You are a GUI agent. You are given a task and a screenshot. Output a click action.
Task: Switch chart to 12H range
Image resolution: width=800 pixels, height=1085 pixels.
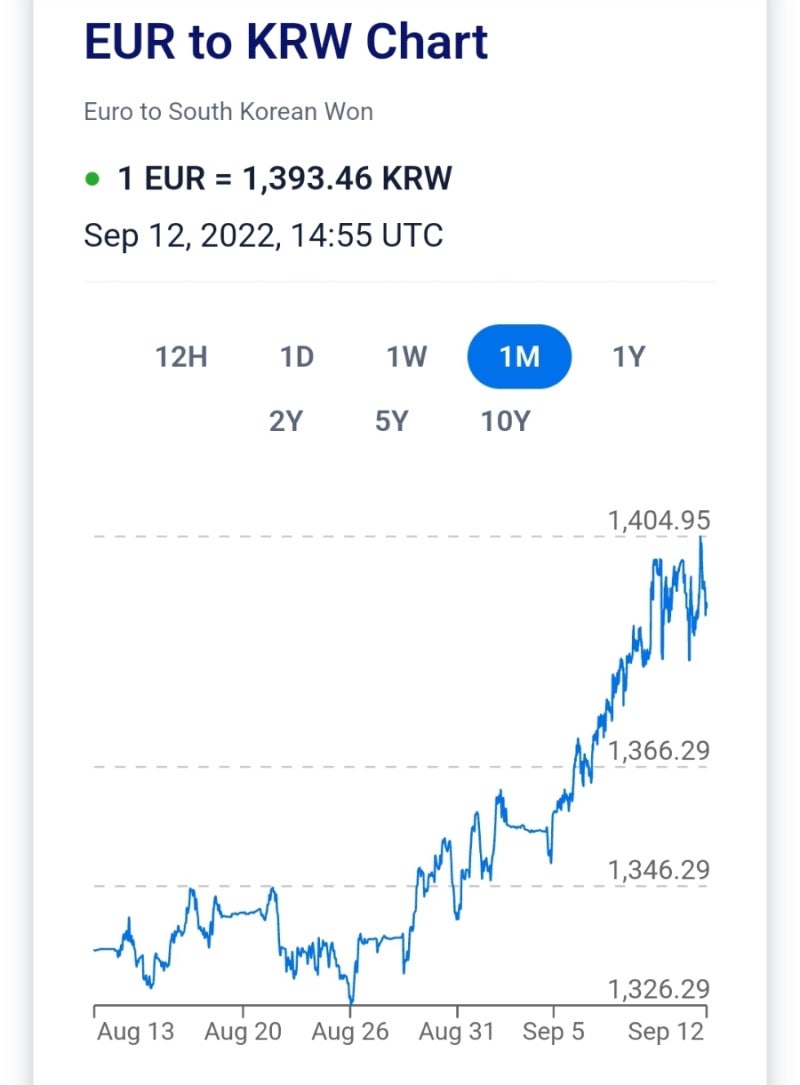point(181,356)
